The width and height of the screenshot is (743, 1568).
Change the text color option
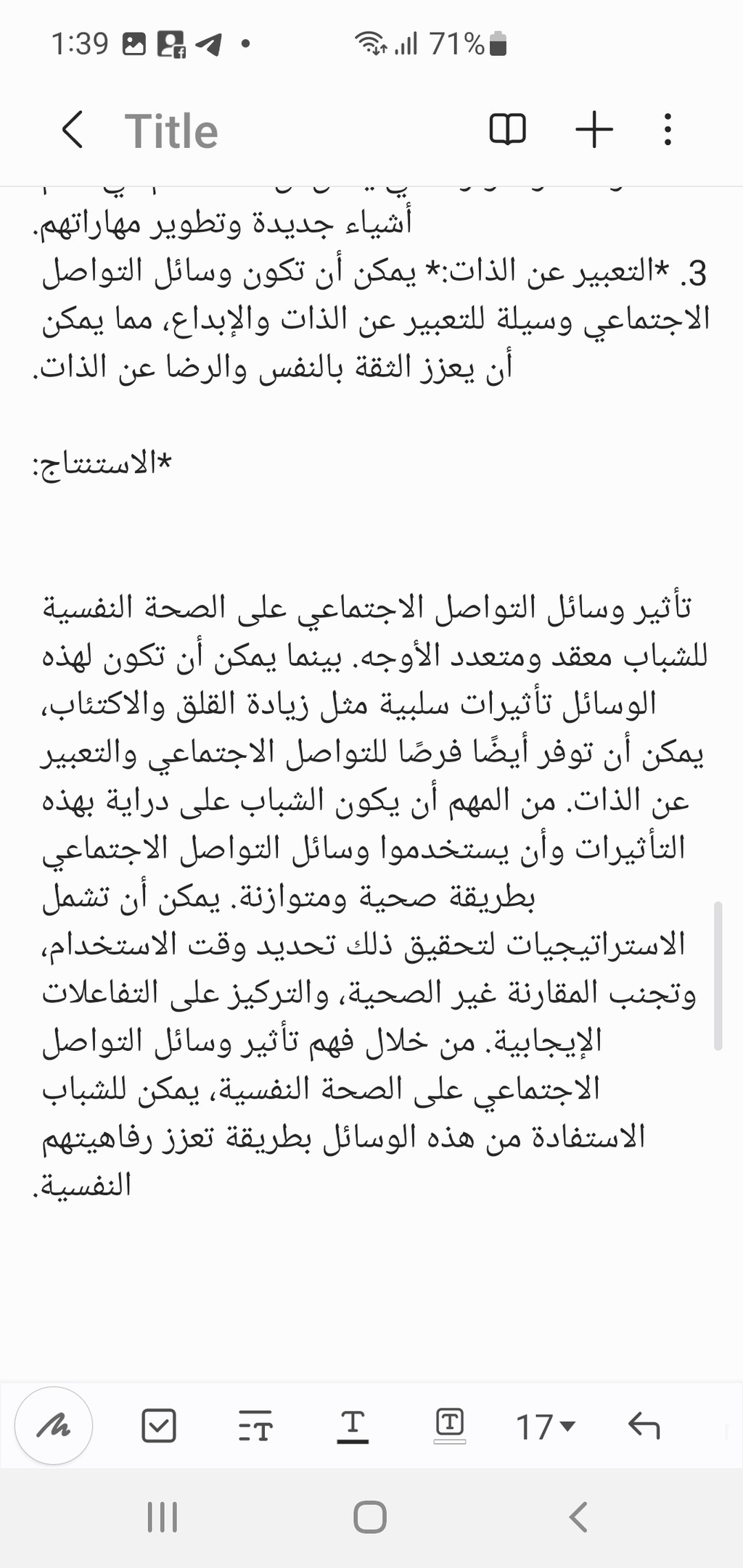[353, 1426]
